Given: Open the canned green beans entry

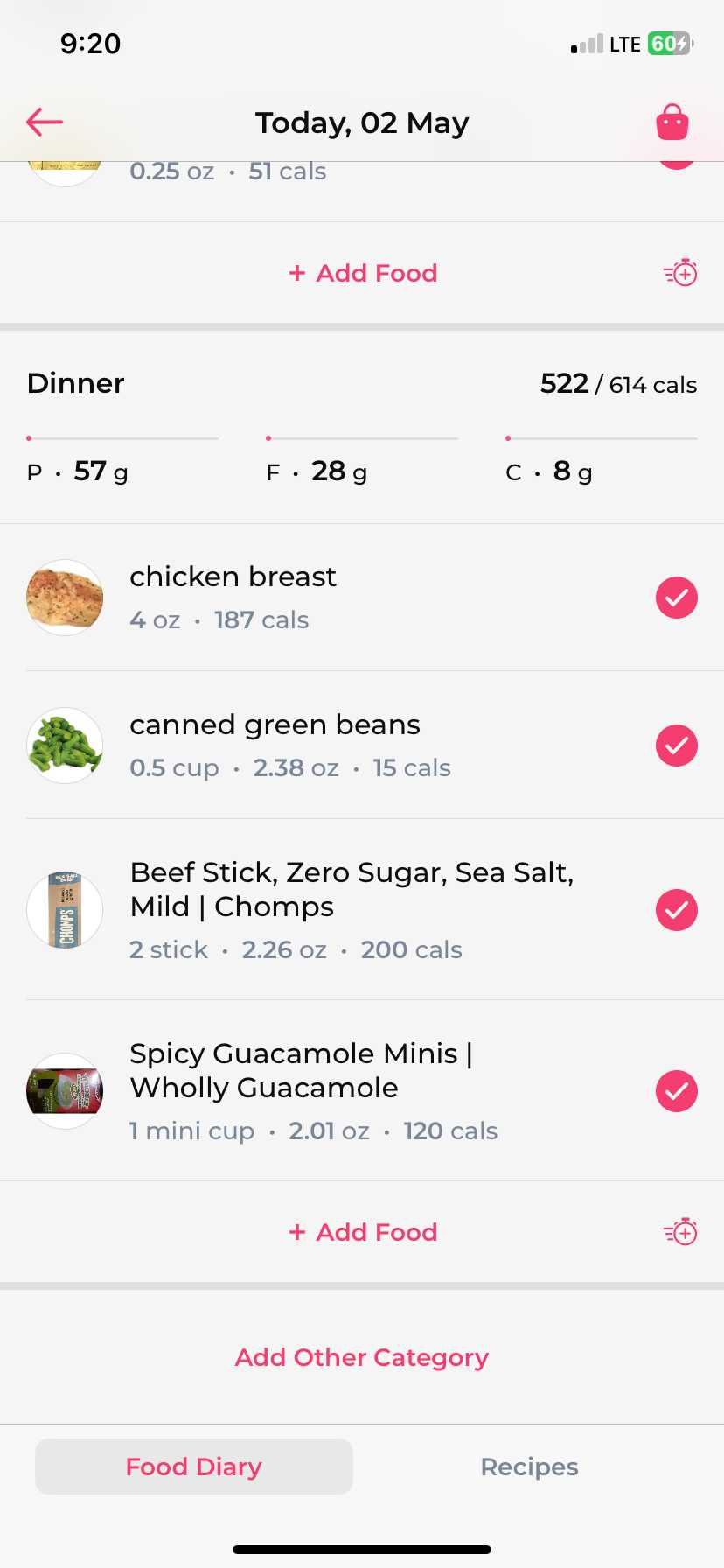Looking at the screenshot, I should click(362, 745).
